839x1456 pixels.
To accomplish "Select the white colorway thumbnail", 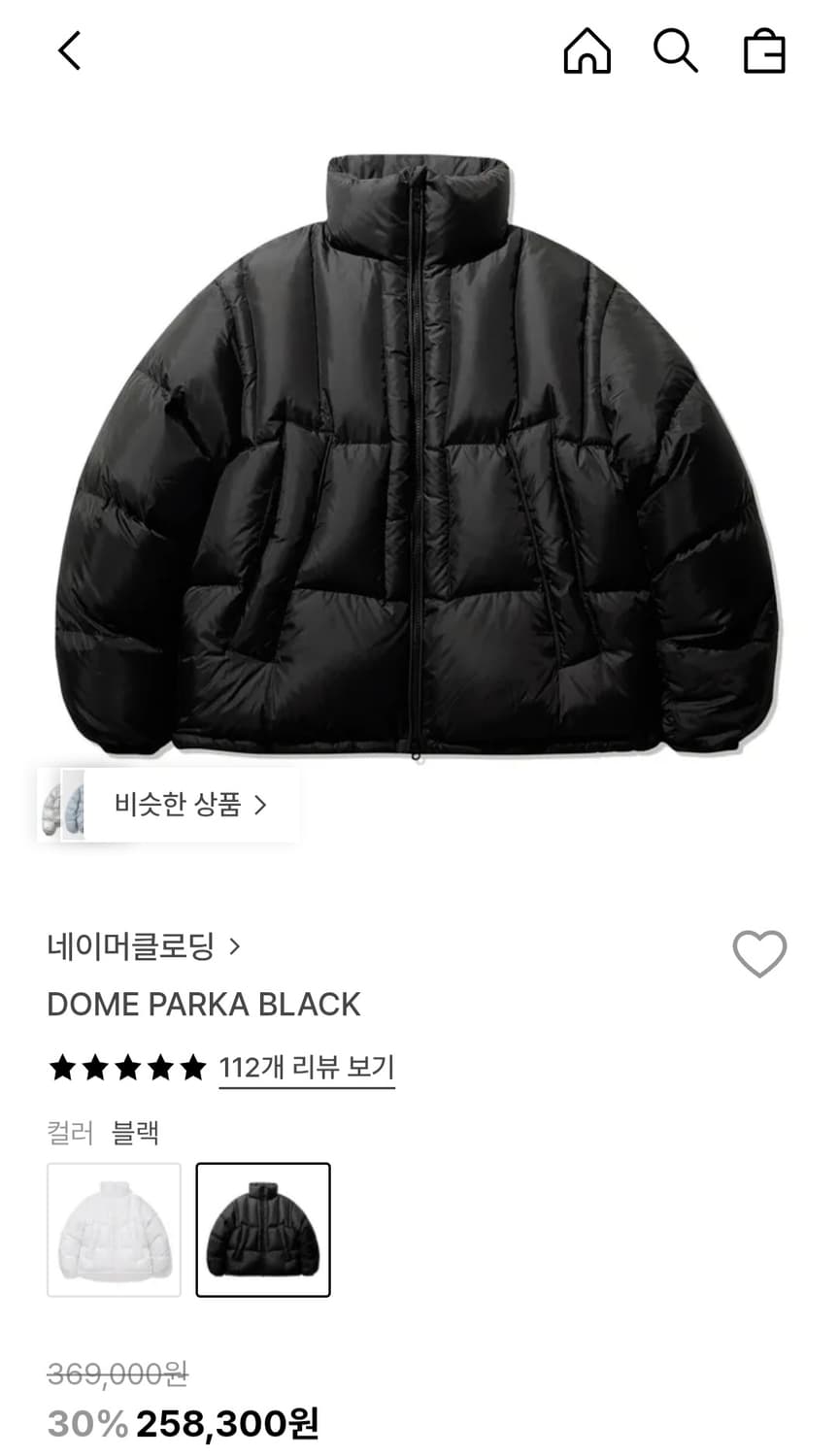I will tap(114, 1231).
